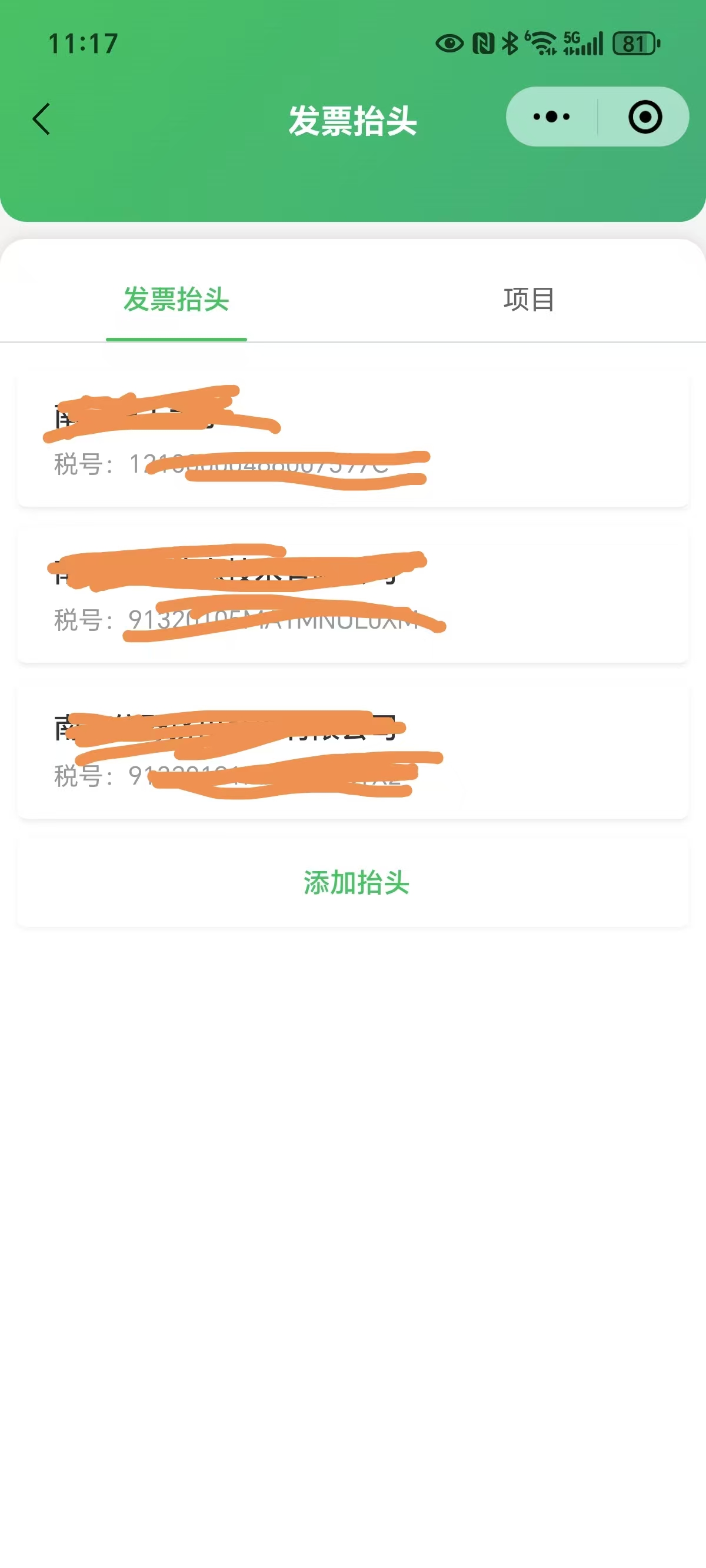
Task: Open the mini program three-dots menu
Action: (x=551, y=117)
